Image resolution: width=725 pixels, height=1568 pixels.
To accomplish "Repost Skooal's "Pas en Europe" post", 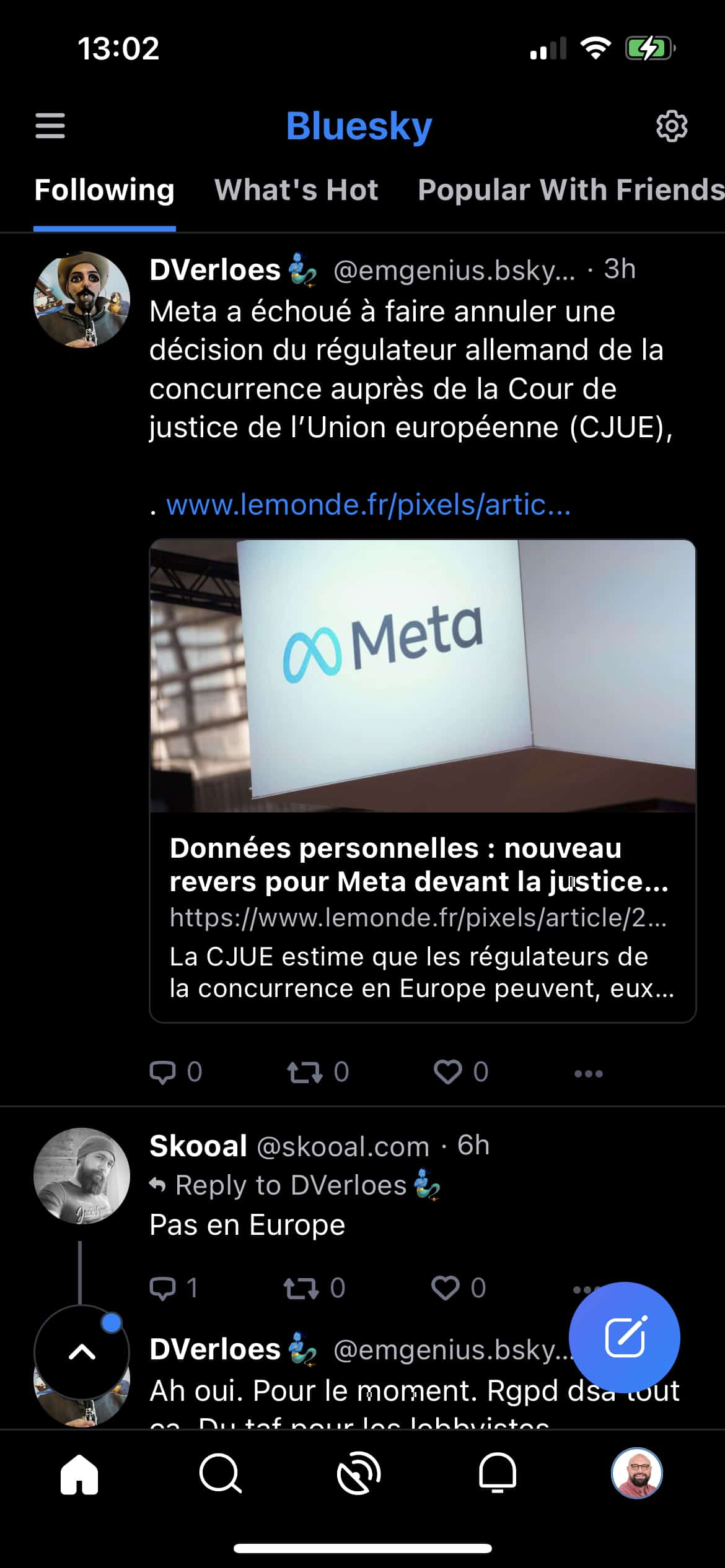I will pyautogui.click(x=315, y=1288).
